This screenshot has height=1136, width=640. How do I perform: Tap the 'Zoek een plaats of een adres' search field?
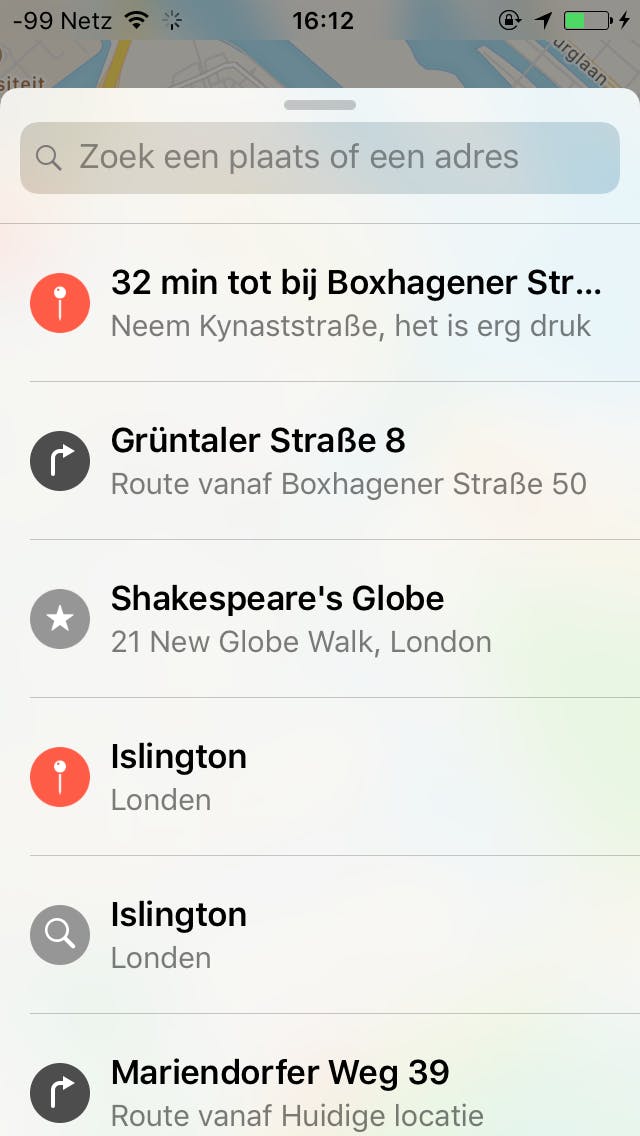(x=320, y=157)
